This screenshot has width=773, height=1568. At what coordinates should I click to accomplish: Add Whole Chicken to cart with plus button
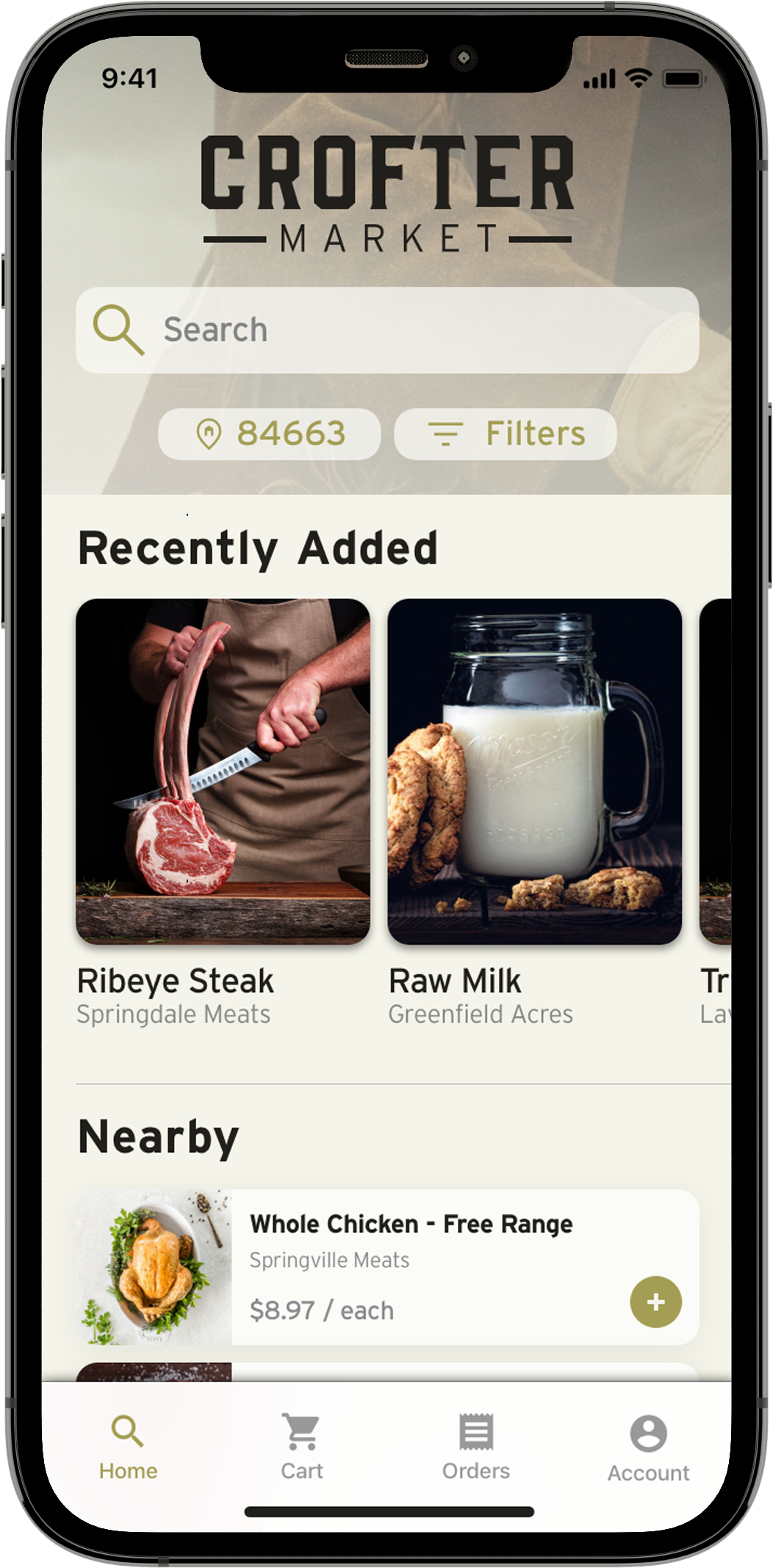[655, 1303]
